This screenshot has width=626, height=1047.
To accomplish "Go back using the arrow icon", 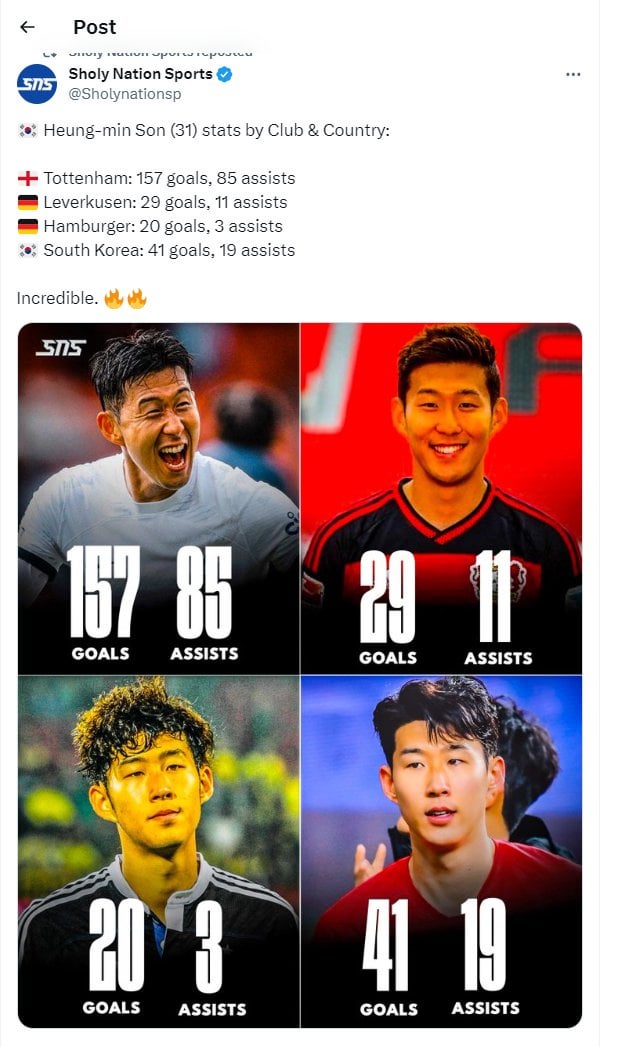I will point(27,27).
